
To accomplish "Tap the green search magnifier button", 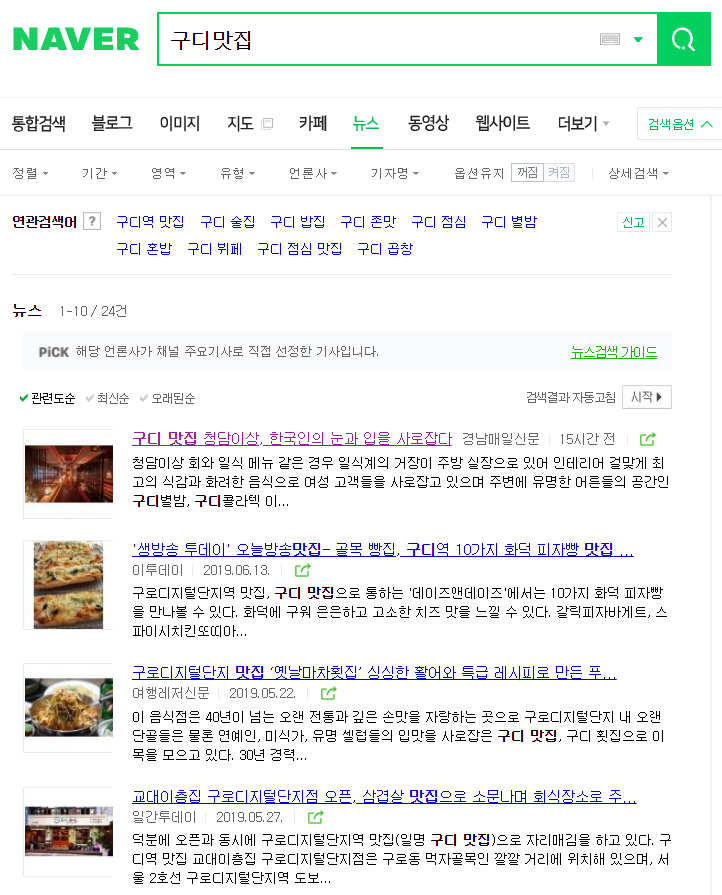I will click(x=683, y=40).
